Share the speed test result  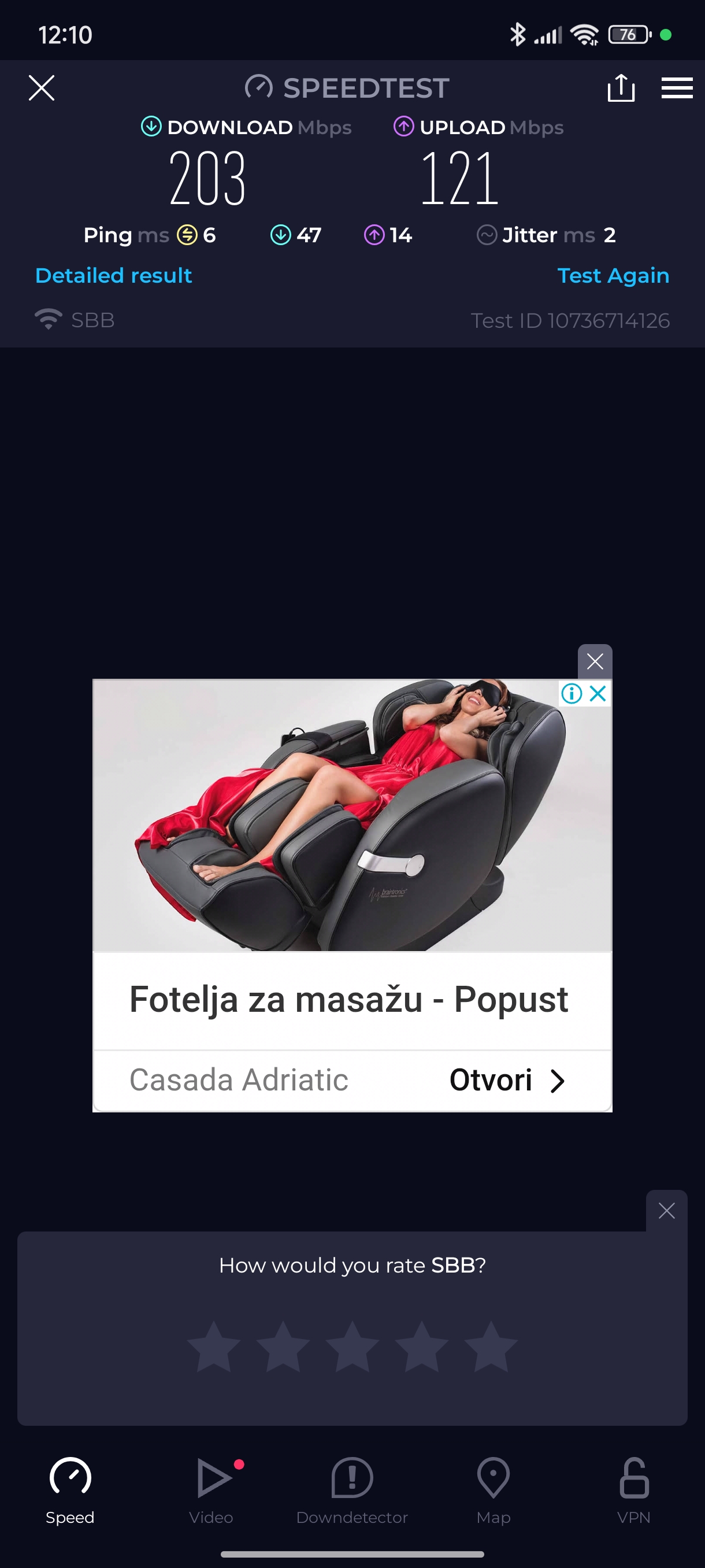click(x=621, y=88)
